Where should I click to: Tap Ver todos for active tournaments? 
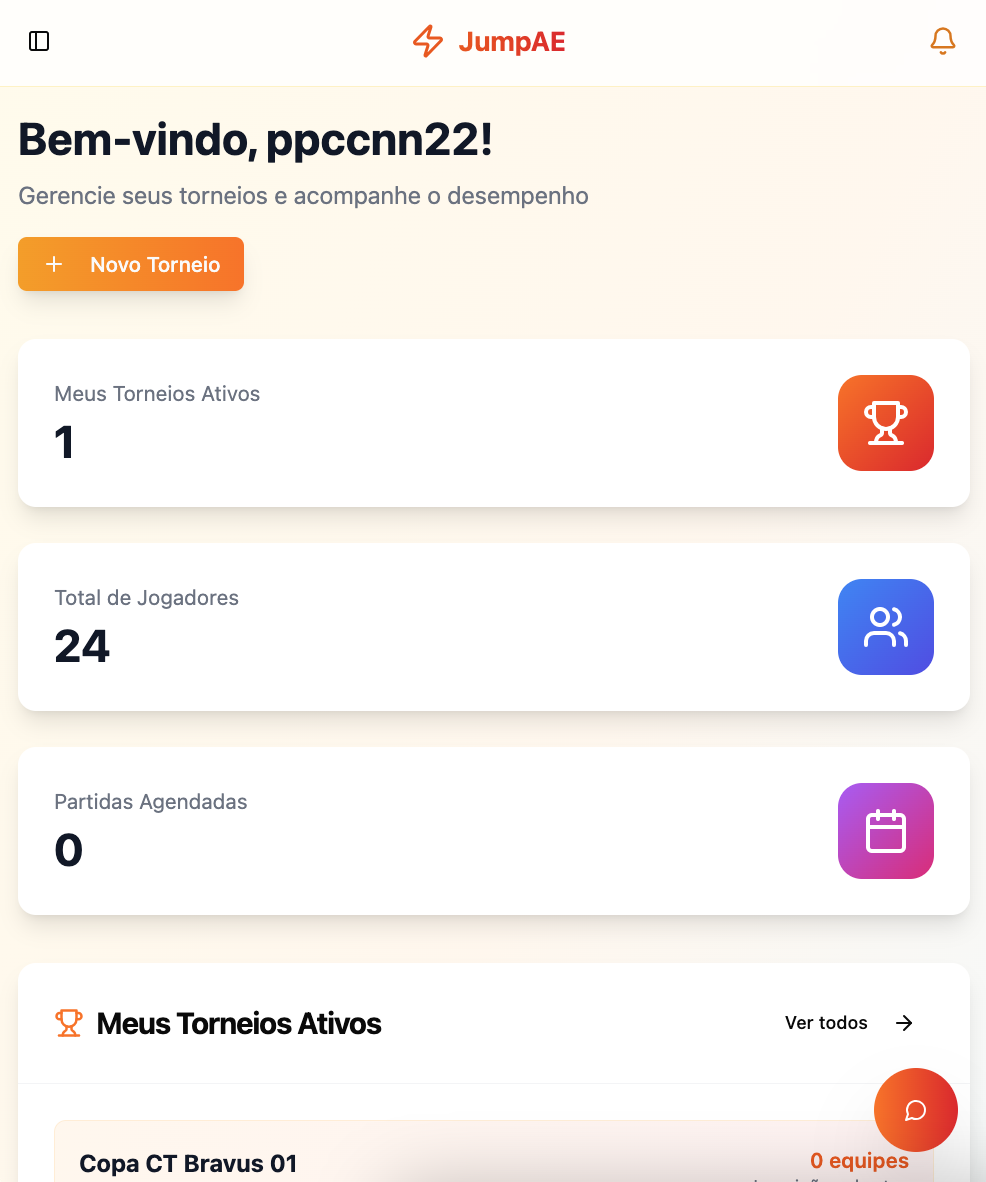pyautogui.click(x=848, y=1023)
